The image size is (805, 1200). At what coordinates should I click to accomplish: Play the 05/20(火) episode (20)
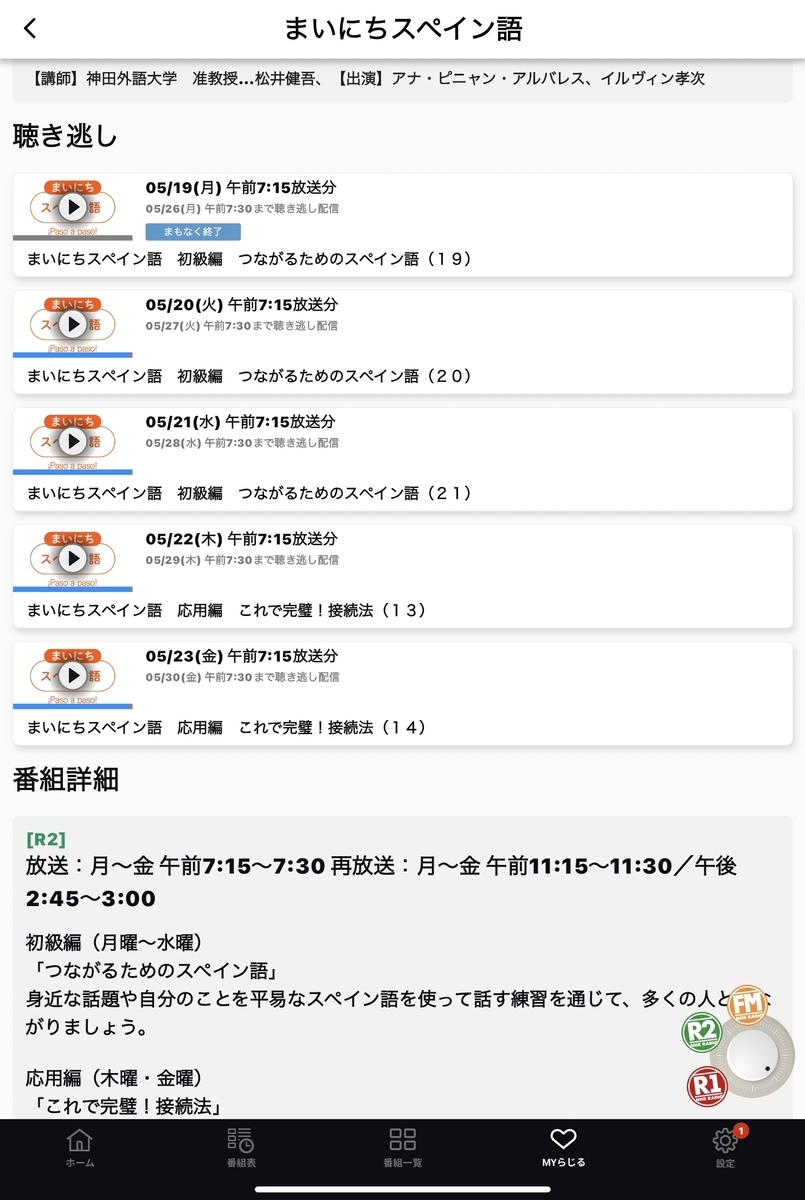[x=72, y=324]
